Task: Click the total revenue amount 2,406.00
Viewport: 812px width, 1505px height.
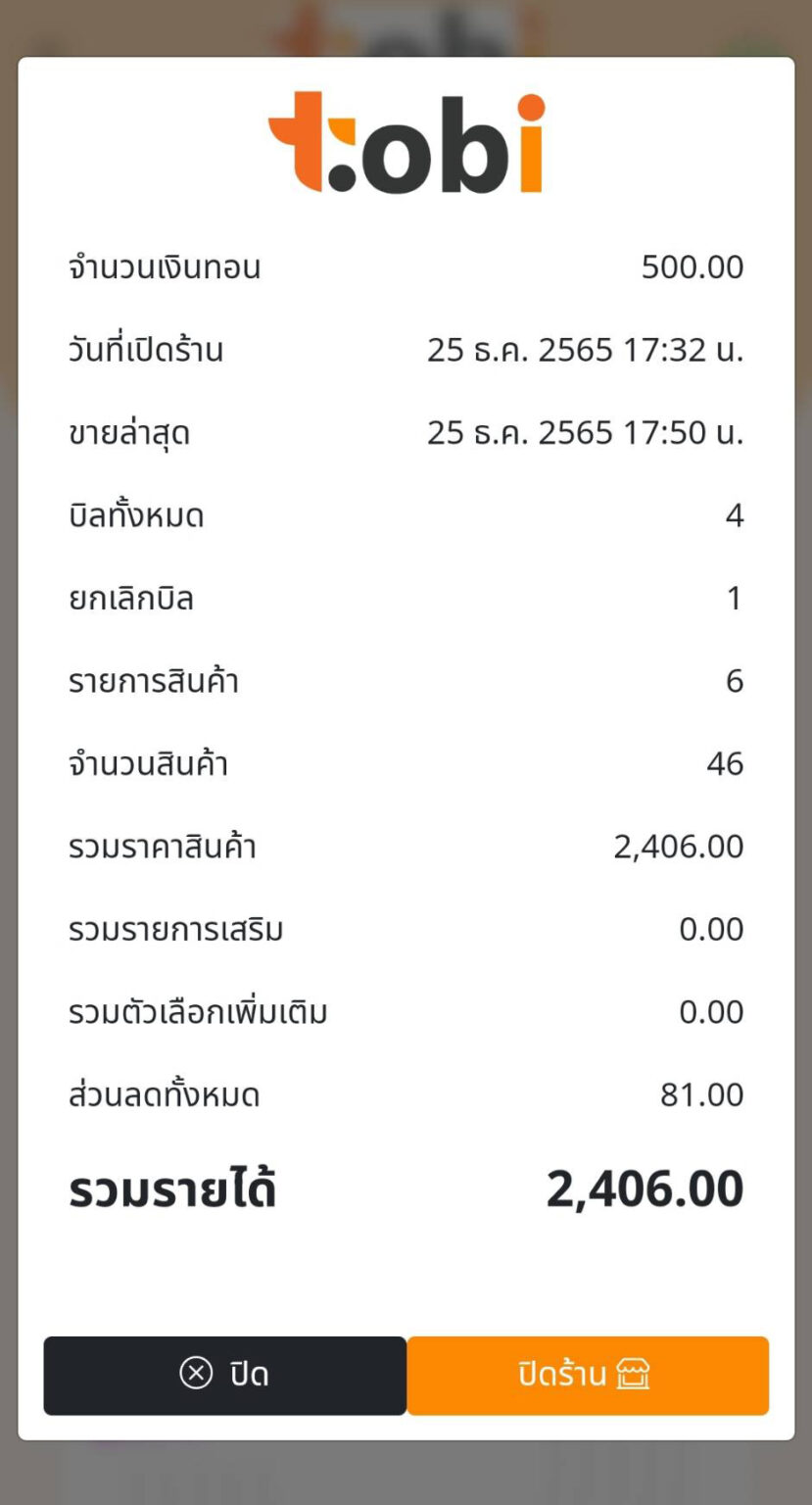Action: click(643, 1188)
